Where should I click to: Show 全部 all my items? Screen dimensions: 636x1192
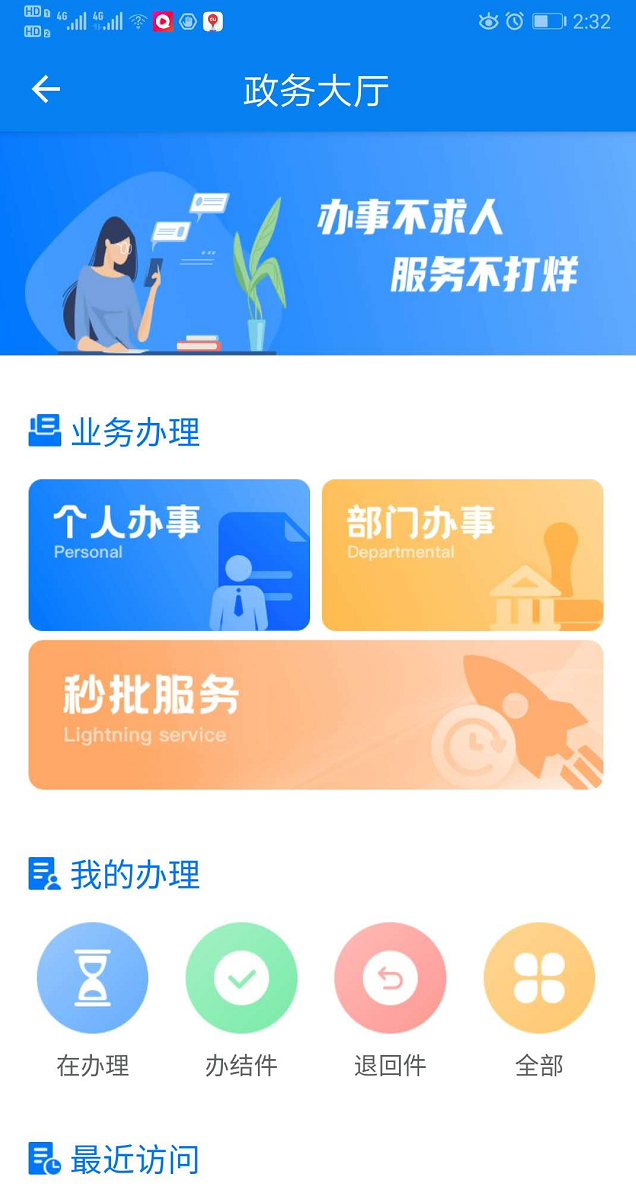tap(539, 978)
